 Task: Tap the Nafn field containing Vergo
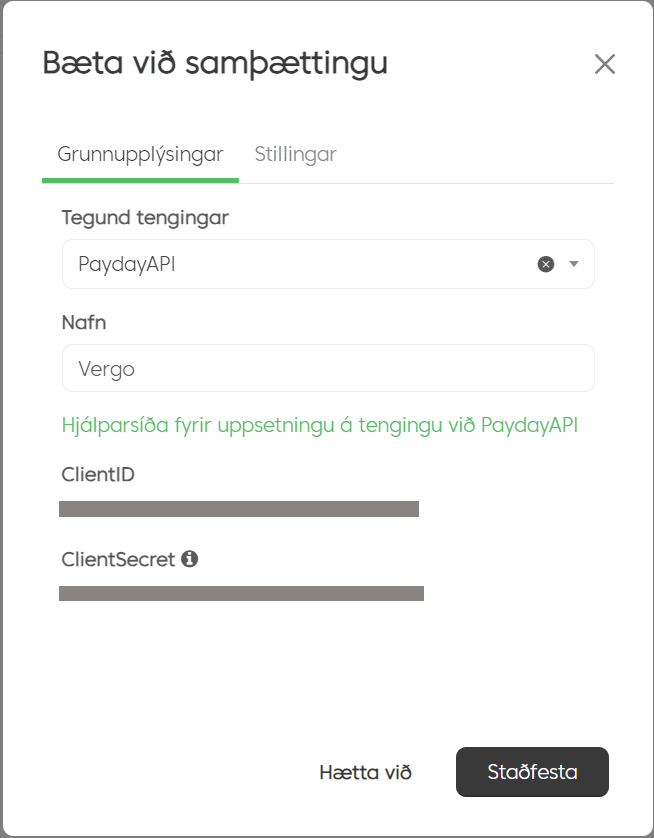coord(328,368)
